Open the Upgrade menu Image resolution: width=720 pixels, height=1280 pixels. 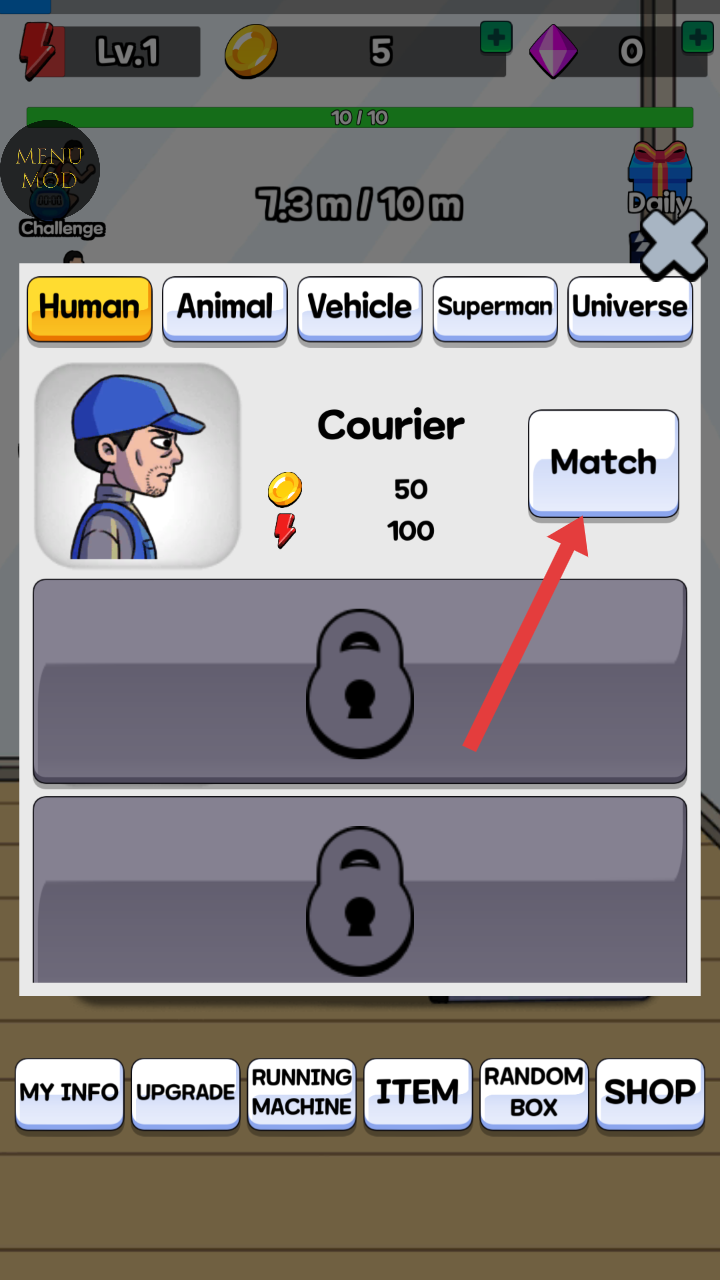[x=186, y=1092]
